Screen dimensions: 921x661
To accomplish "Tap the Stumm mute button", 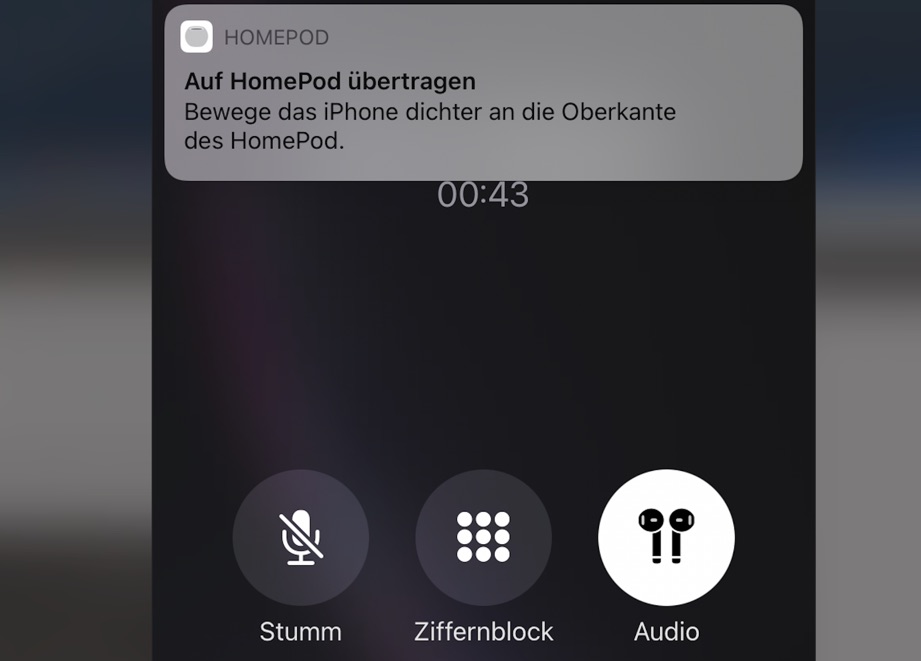I will [300, 538].
